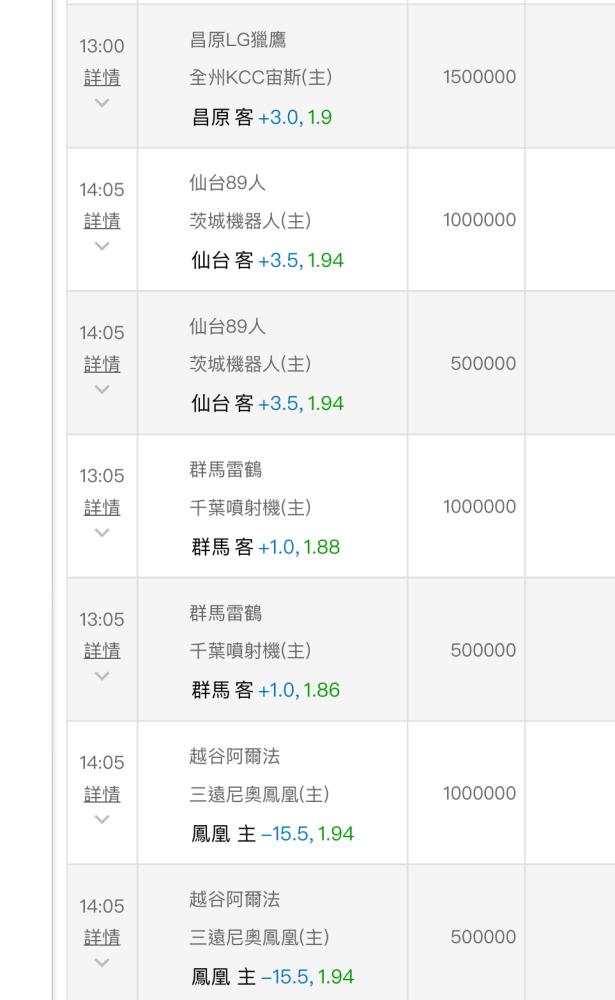Expand the chevron of 鳳凰 主 1000000 row
The width and height of the screenshot is (615, 1000).
(102, 820)
